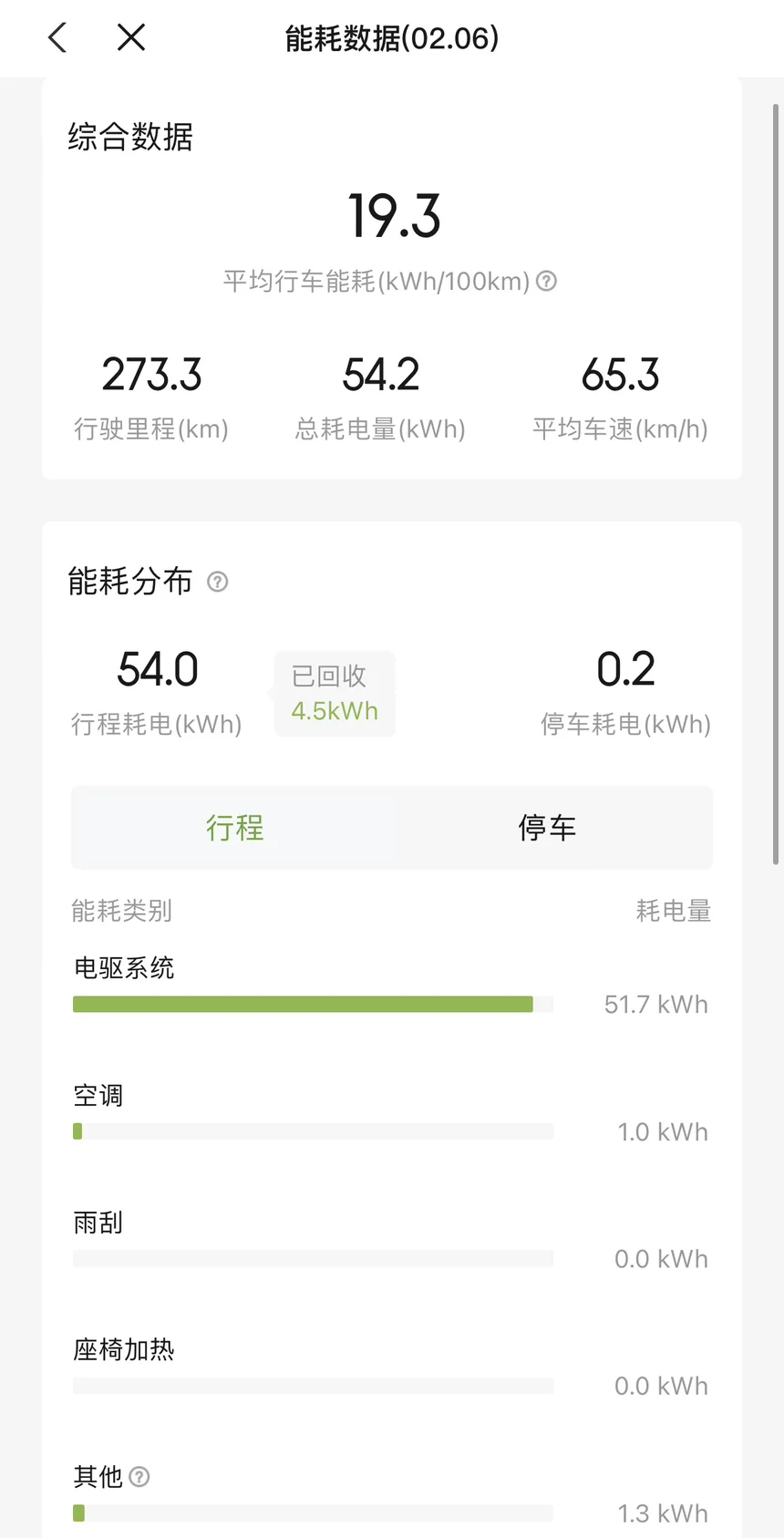The width and height of the screenshot is (784, 1538).
Task: Tap the help icon beside 其他
Action: pyautogui.click(x=139, y=1476)
